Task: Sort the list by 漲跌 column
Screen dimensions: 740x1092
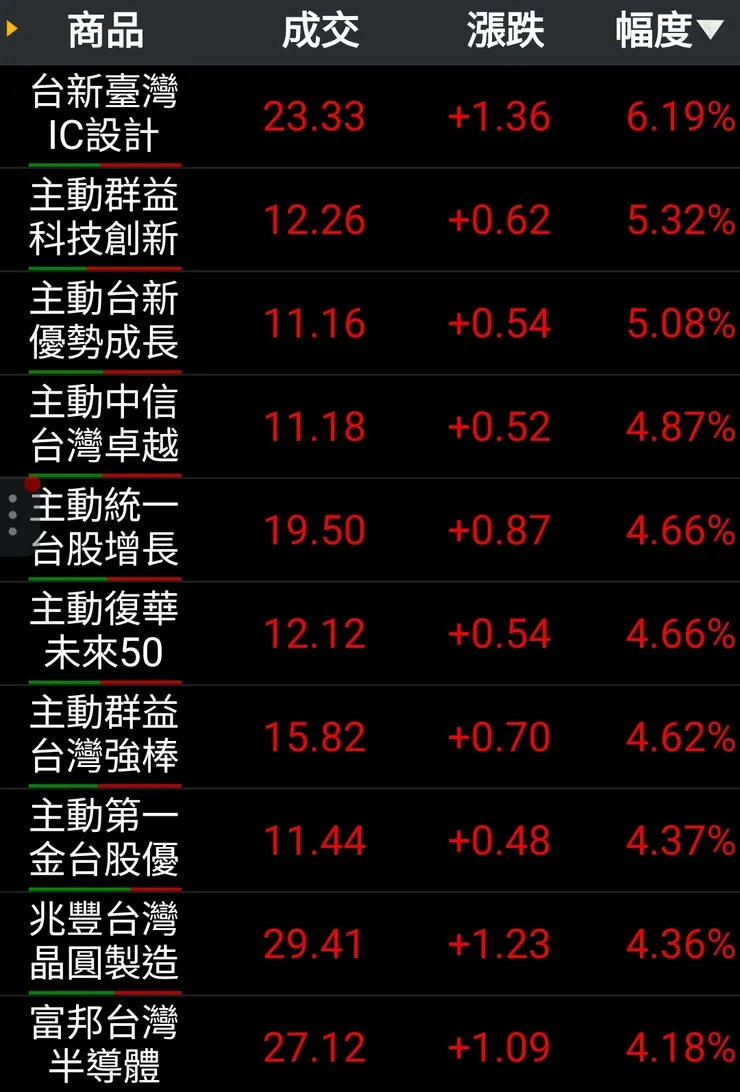Action: click(x=505, y=31)
